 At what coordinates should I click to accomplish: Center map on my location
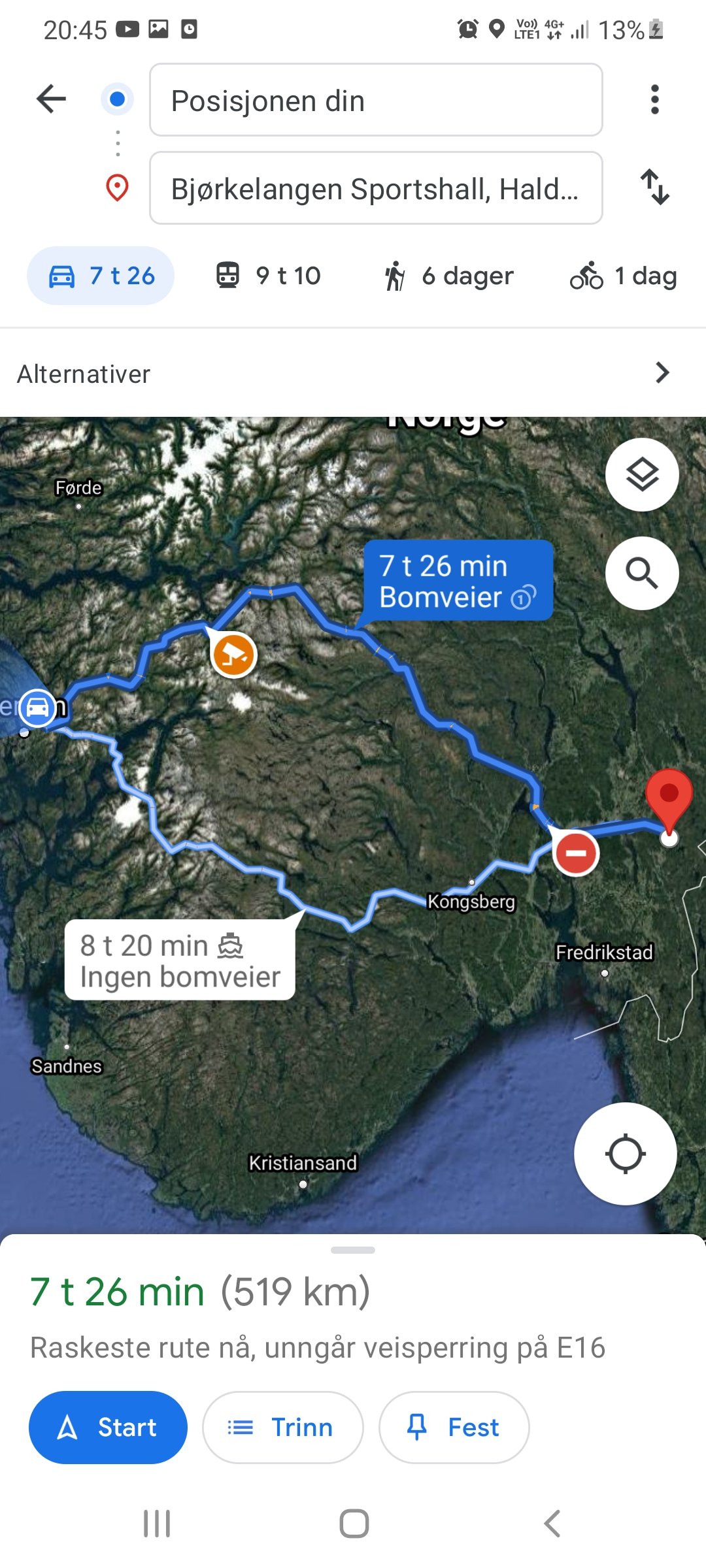click(x=625, y=1154)
